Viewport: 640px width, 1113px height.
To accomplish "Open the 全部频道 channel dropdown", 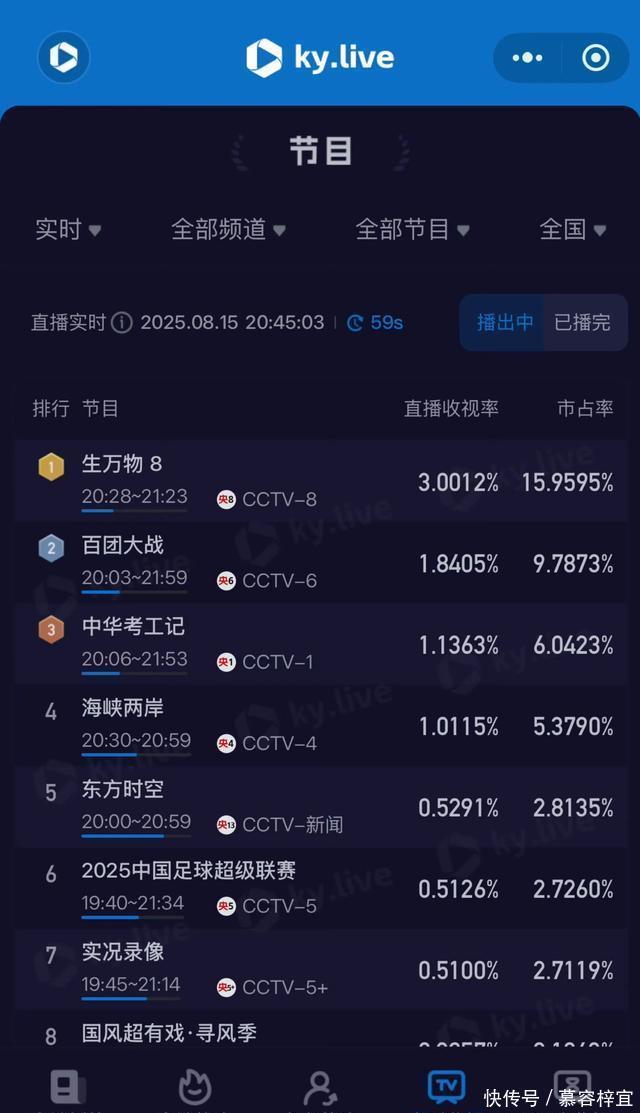I will (x=228, y=229).
